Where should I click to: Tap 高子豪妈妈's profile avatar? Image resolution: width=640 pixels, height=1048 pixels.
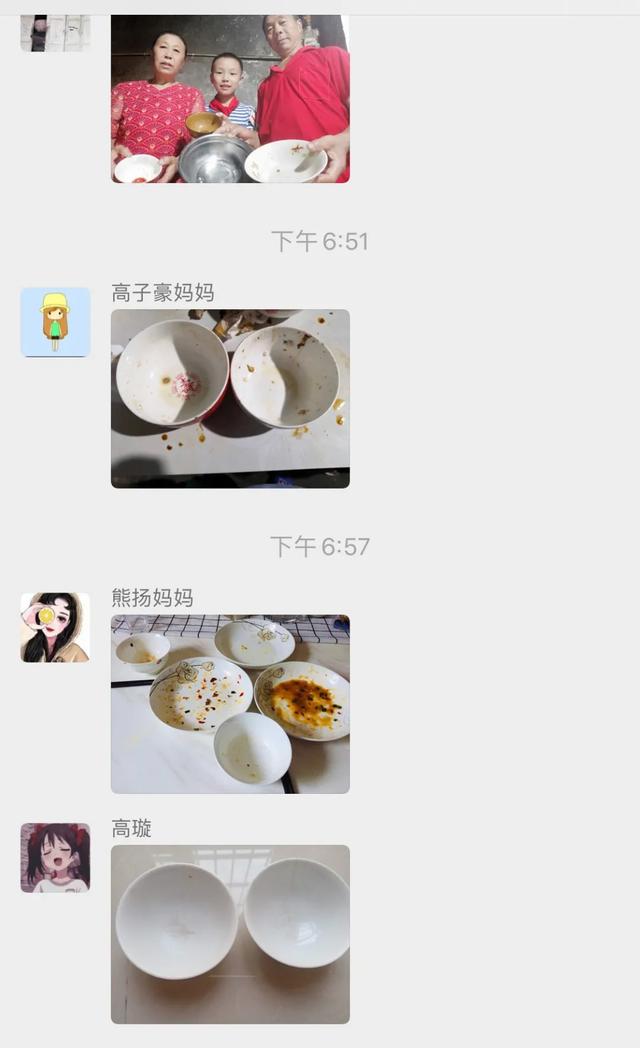(55, 322)
